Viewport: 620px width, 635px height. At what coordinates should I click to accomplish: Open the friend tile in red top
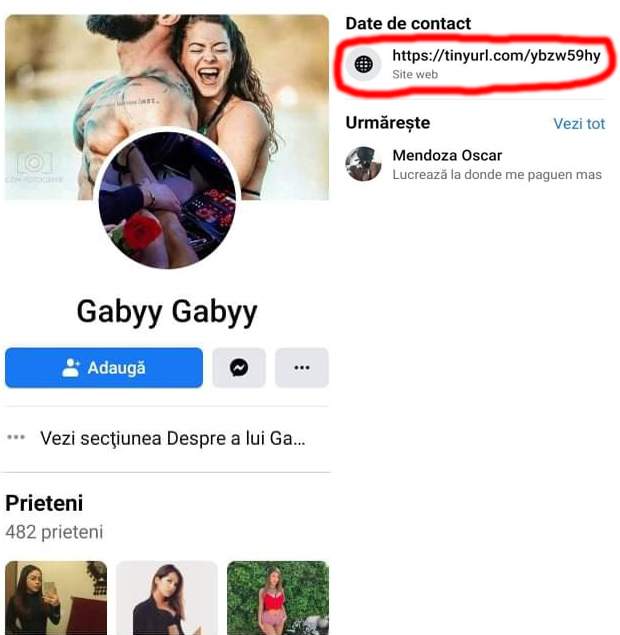click(x=277, y=598)
